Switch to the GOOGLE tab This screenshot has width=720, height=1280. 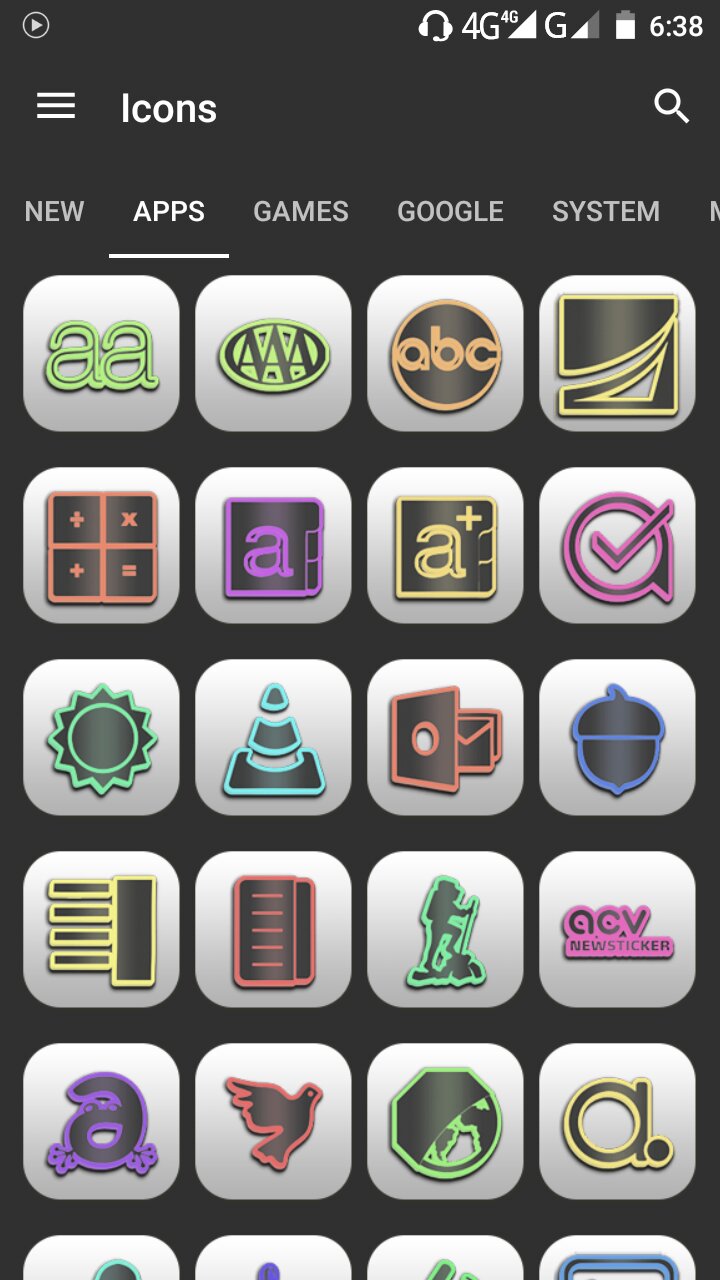click(450, 211)
